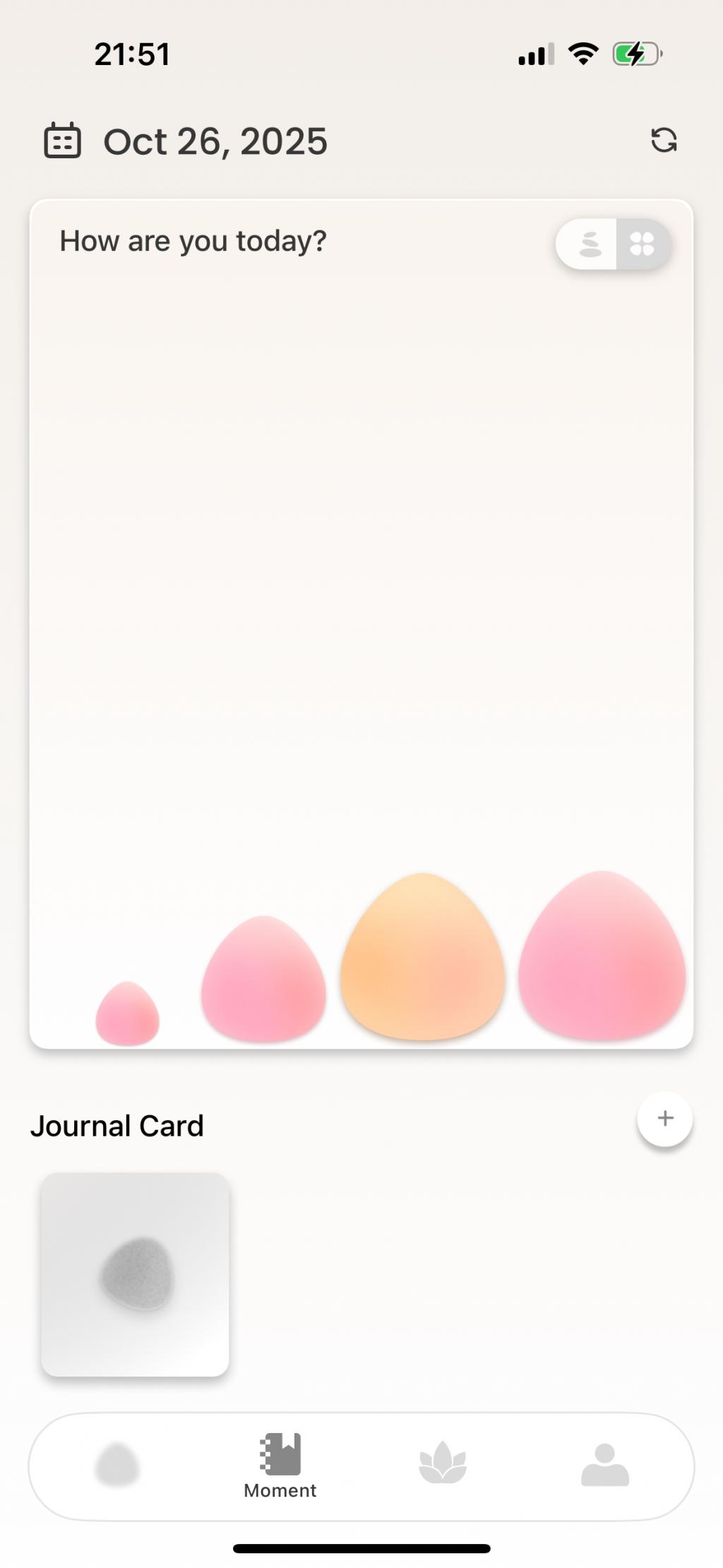The image size is (723, 1568).
Task: Add a new journal card
Action: pyautogui.click(x=664, y=1118)
